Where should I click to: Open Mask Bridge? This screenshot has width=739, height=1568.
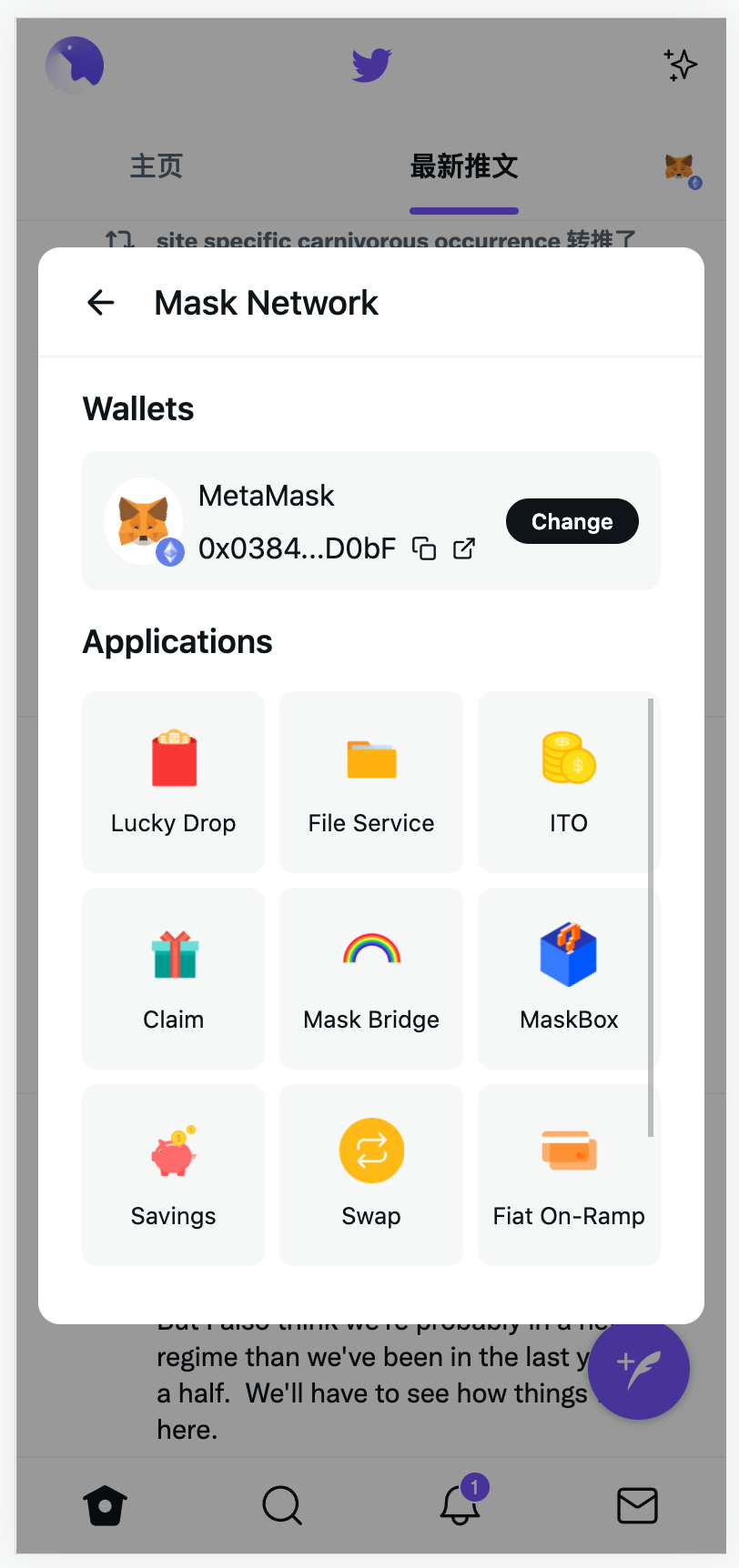[x=371, y=979]
